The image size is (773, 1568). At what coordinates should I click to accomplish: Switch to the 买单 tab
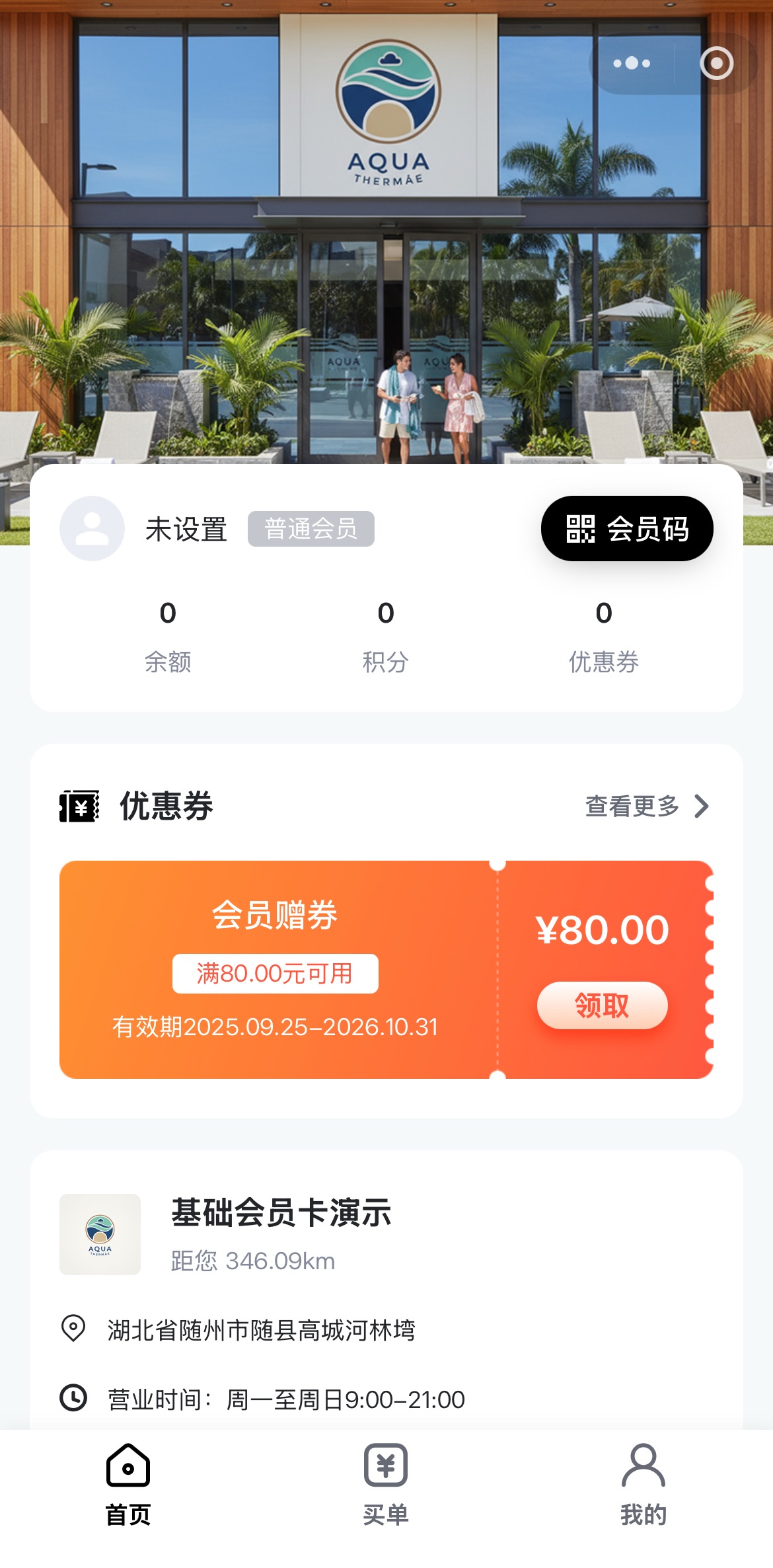(386, 1485)
